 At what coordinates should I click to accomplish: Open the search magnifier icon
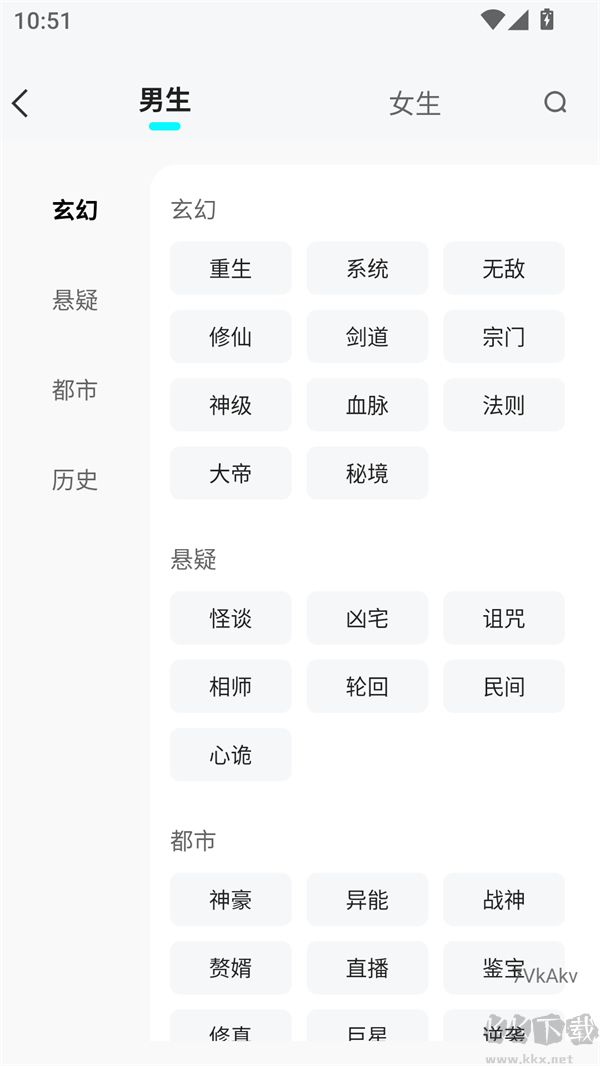(x=555, y=102)
